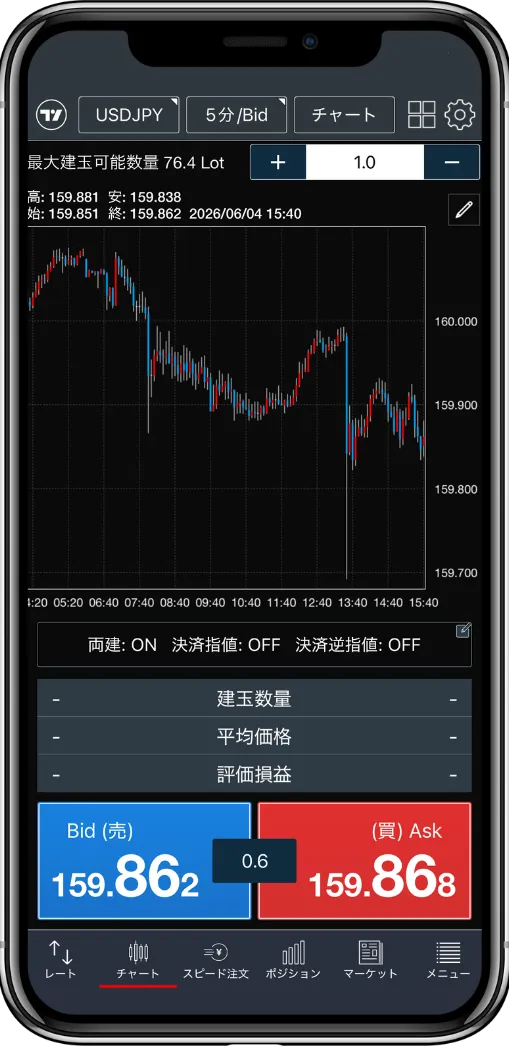
Task: Open the multi-chart grid layout
Action: click(421, 115)
